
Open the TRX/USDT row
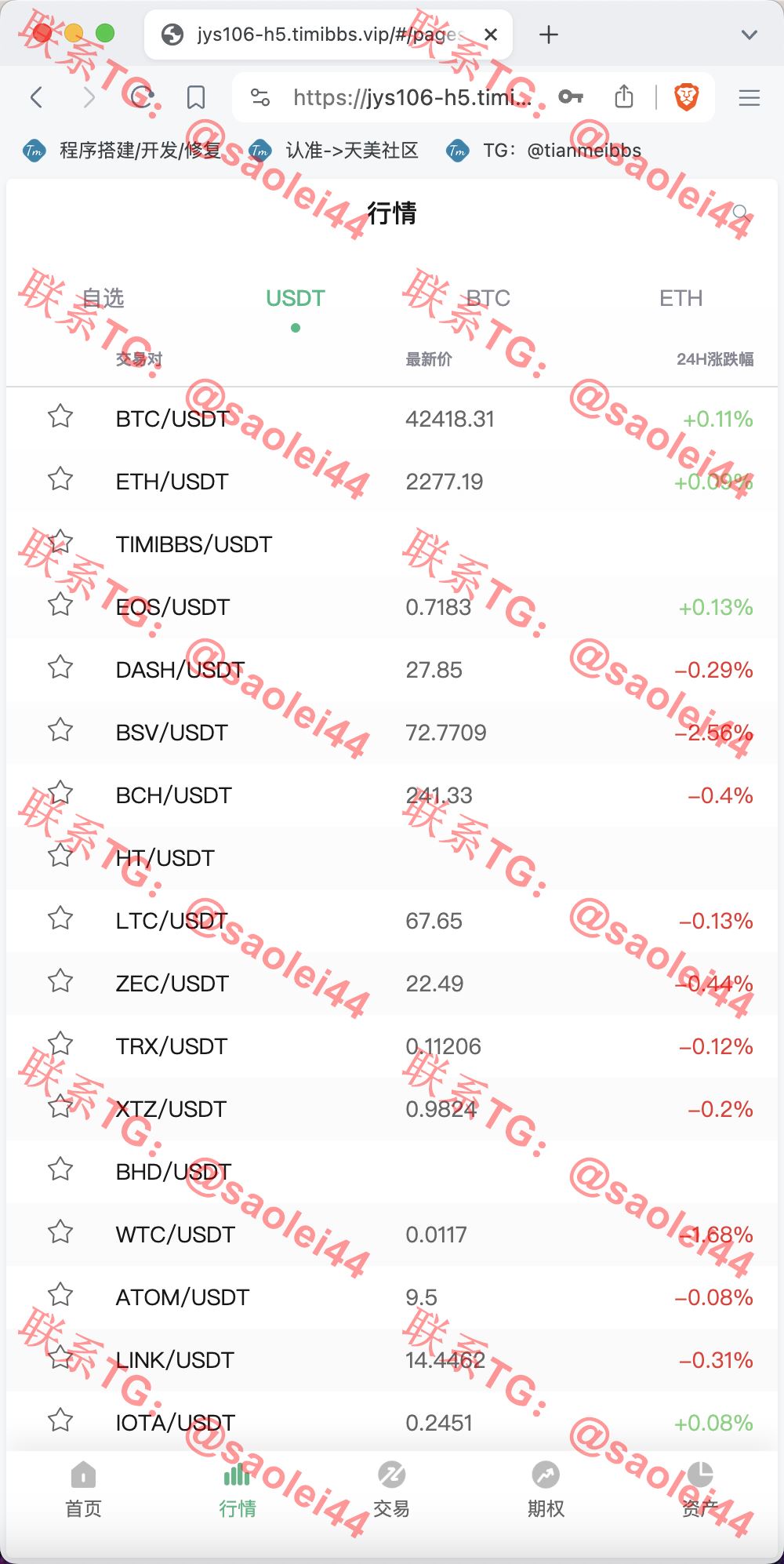[392, 1046]
